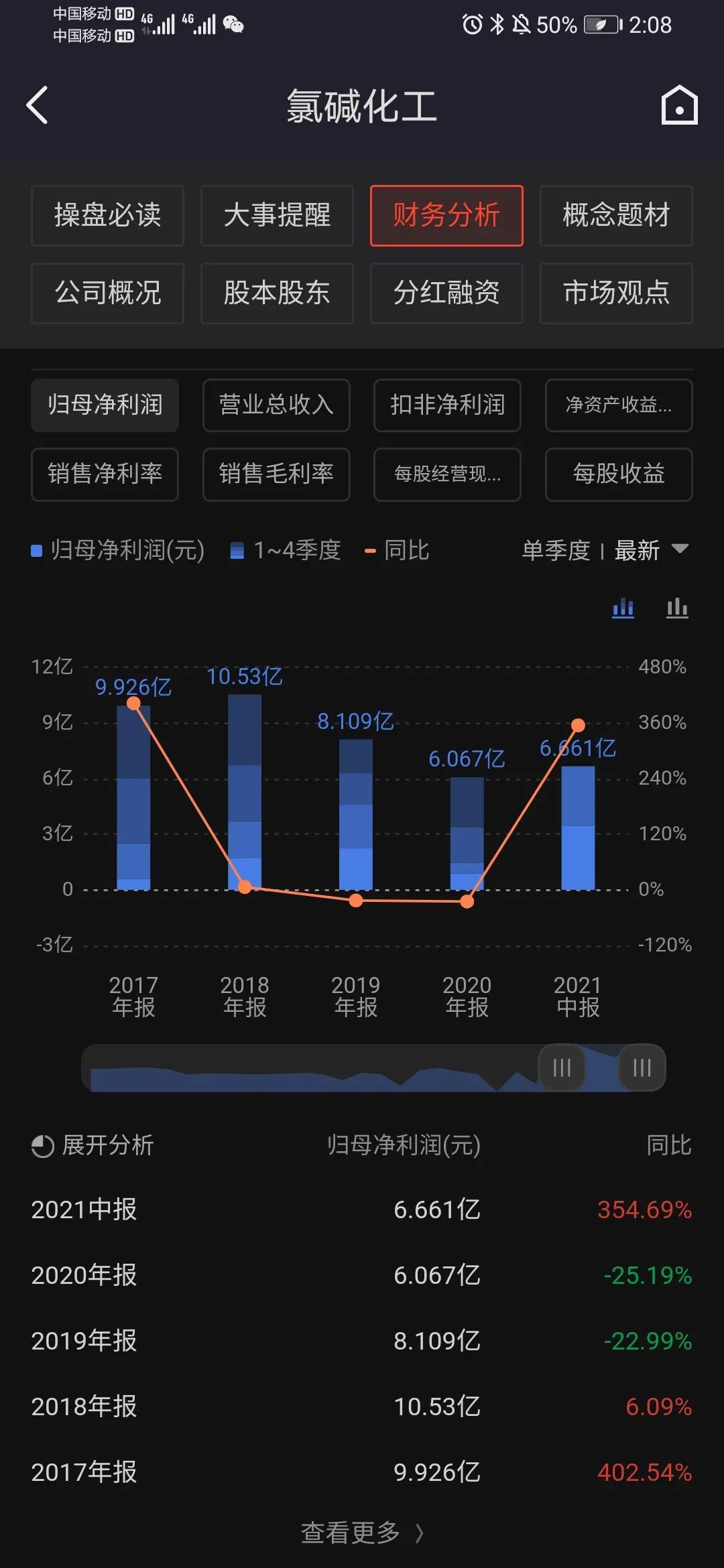Open the home icon at top right

click(680, 106)
